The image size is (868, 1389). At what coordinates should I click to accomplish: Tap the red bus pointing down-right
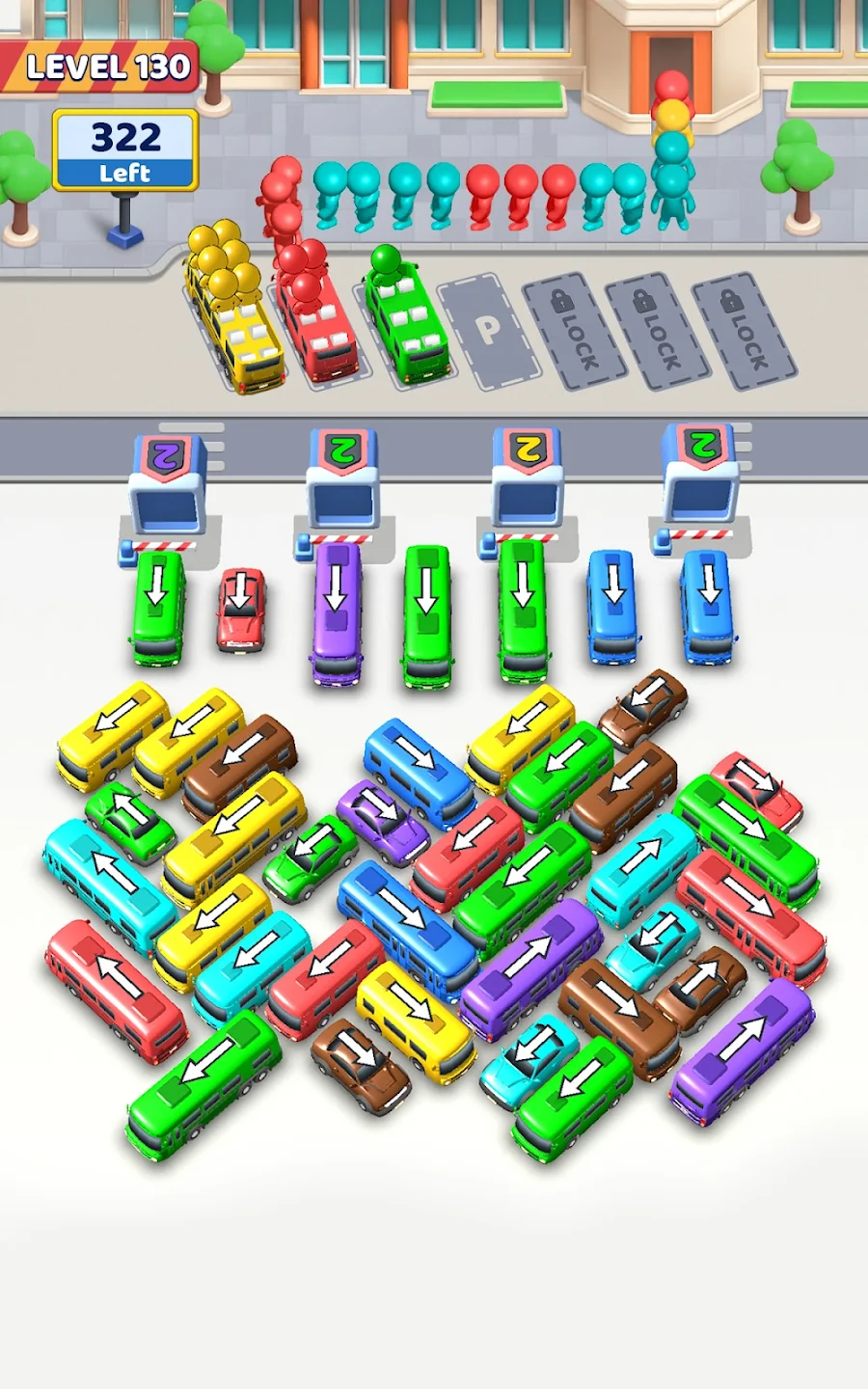751,917
